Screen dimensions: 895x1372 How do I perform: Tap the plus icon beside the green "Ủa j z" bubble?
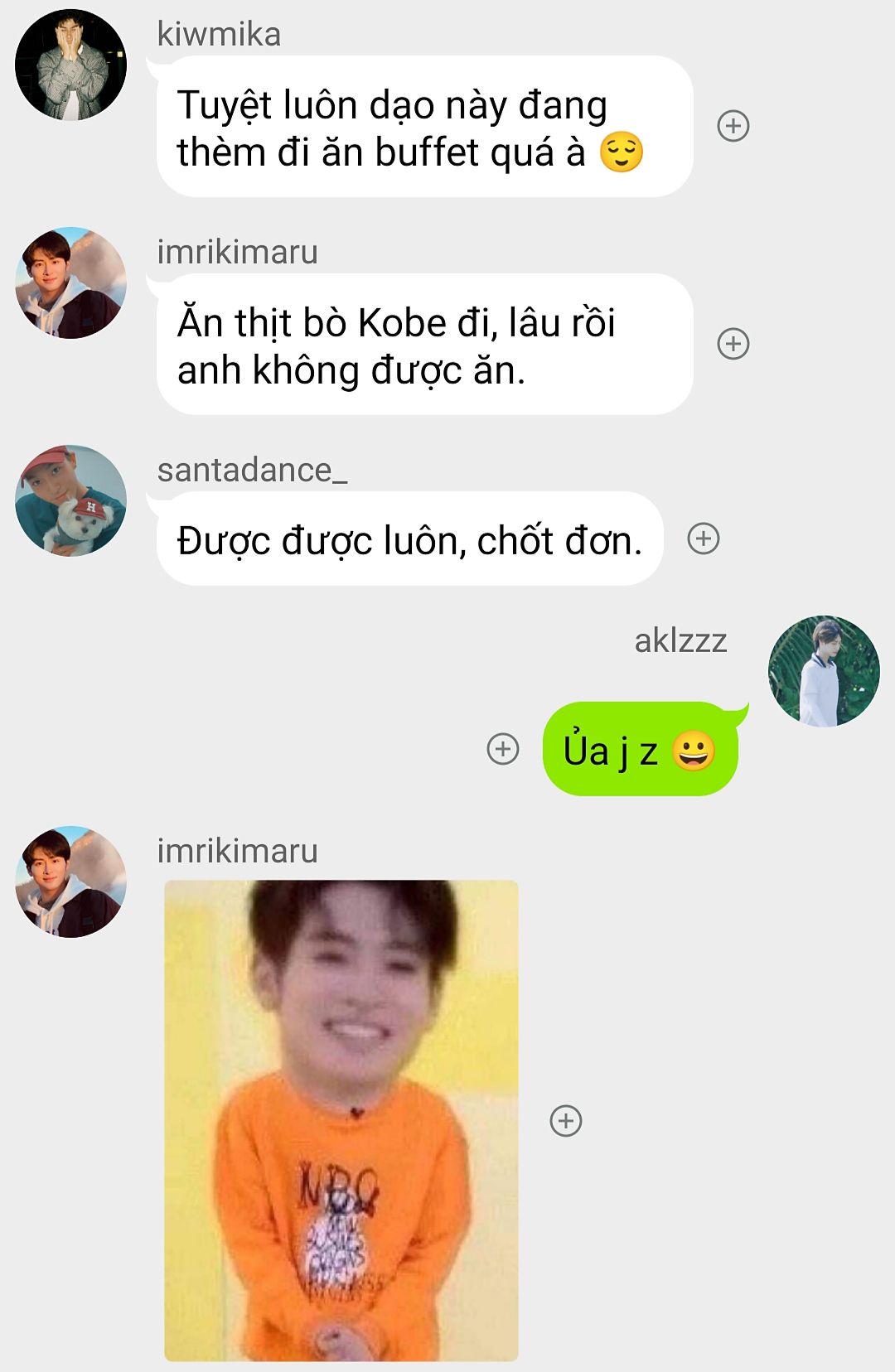coord(502,749)
